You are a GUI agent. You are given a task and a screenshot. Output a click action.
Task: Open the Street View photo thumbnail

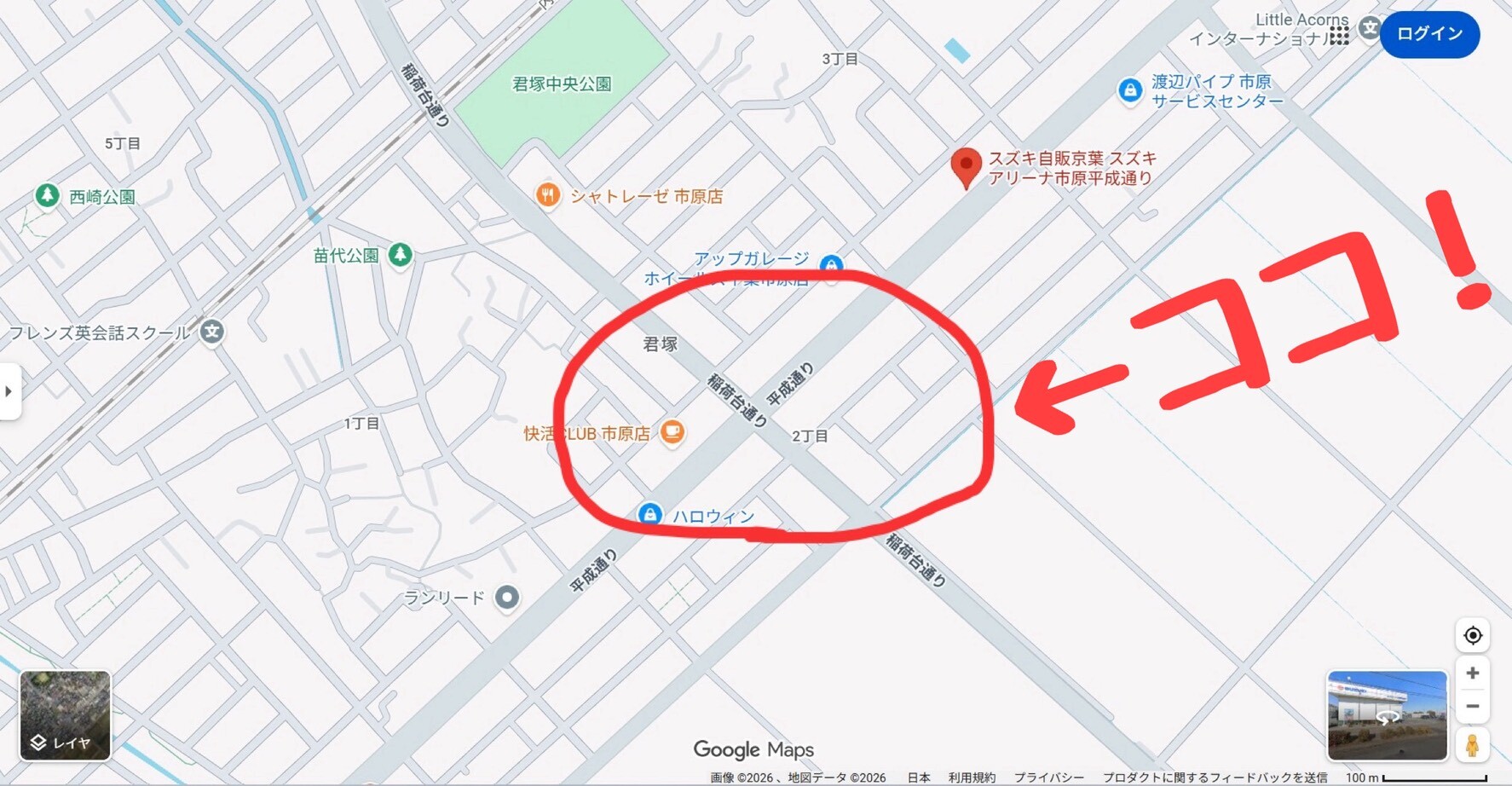coord(1387,714)
